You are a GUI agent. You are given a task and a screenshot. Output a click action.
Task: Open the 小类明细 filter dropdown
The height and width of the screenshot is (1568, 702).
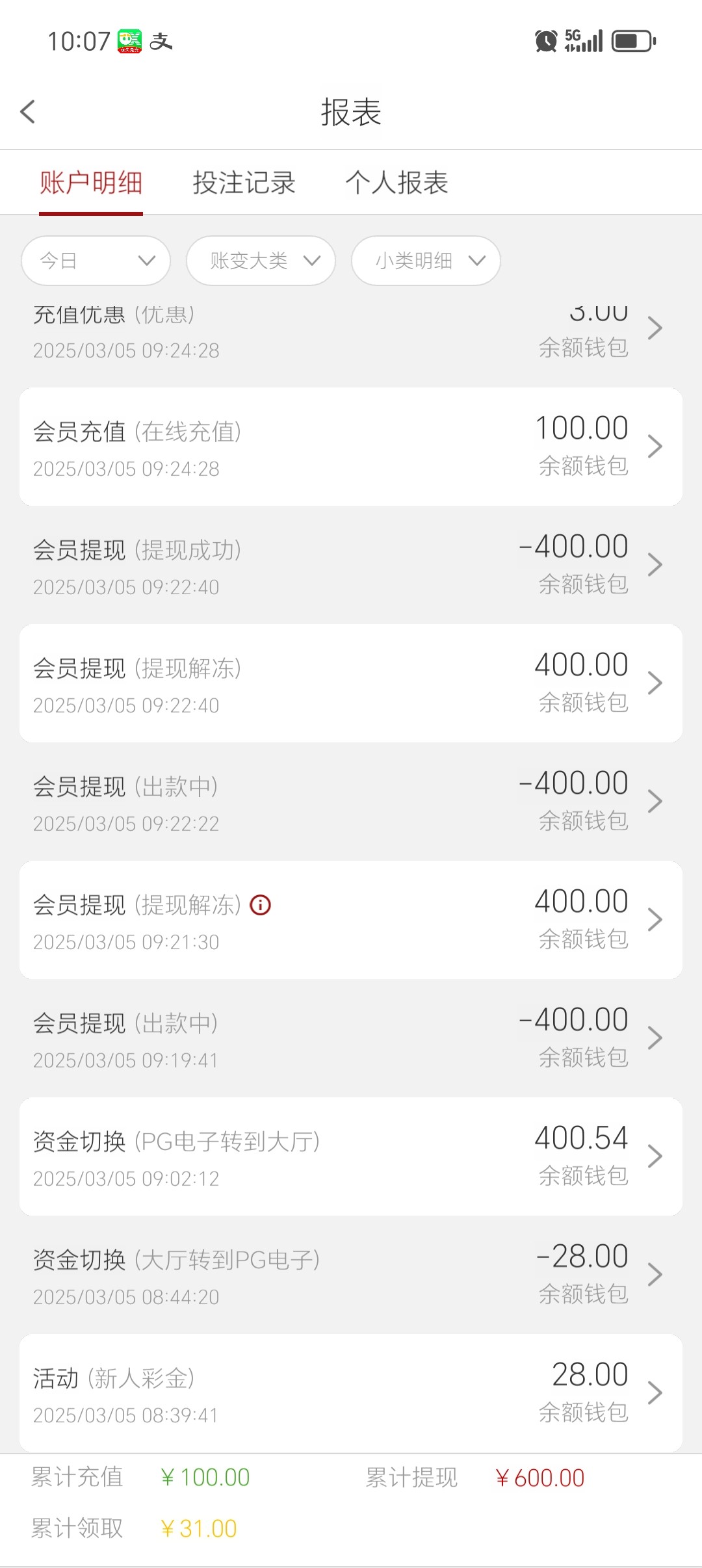point(426,261)
